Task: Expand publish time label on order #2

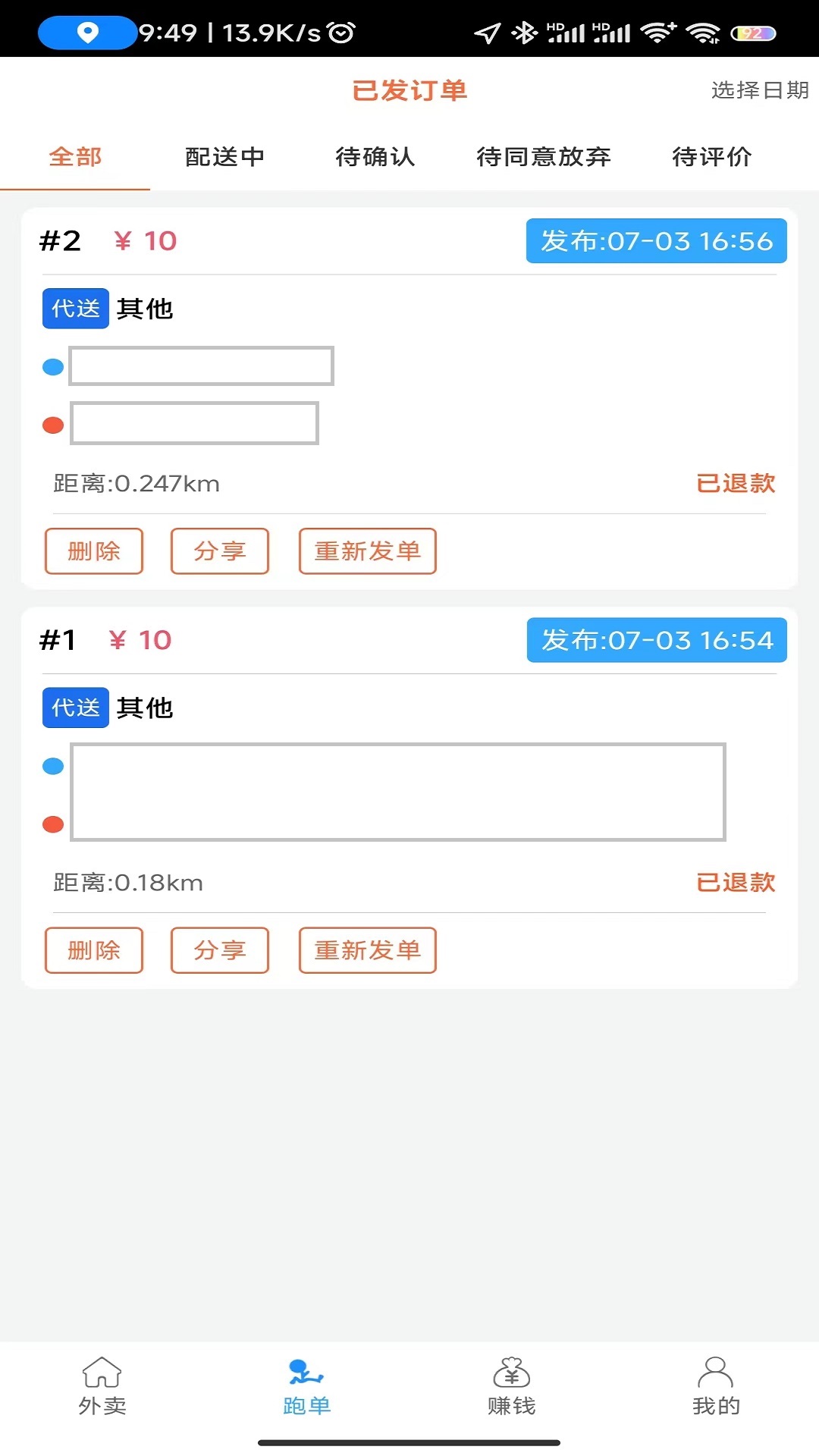Action: coord(656,241)
